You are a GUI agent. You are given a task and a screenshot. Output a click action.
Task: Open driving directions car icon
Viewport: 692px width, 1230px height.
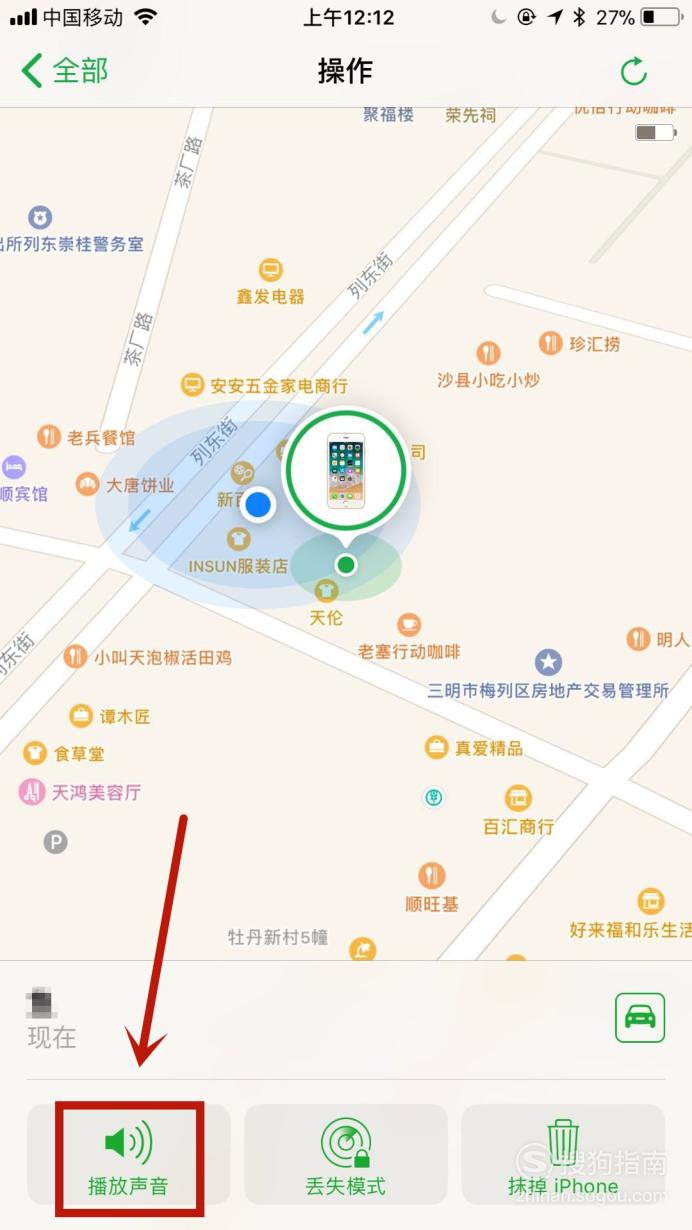click(640, 1017)
